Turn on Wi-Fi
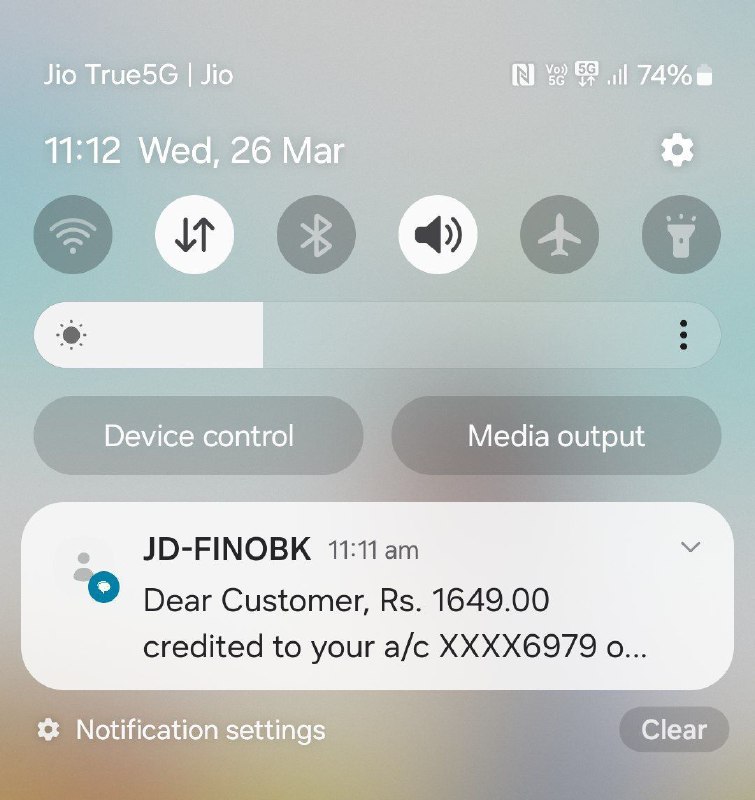Image resolution: width=755 pixels, height=800 pixels. [73, 235]
